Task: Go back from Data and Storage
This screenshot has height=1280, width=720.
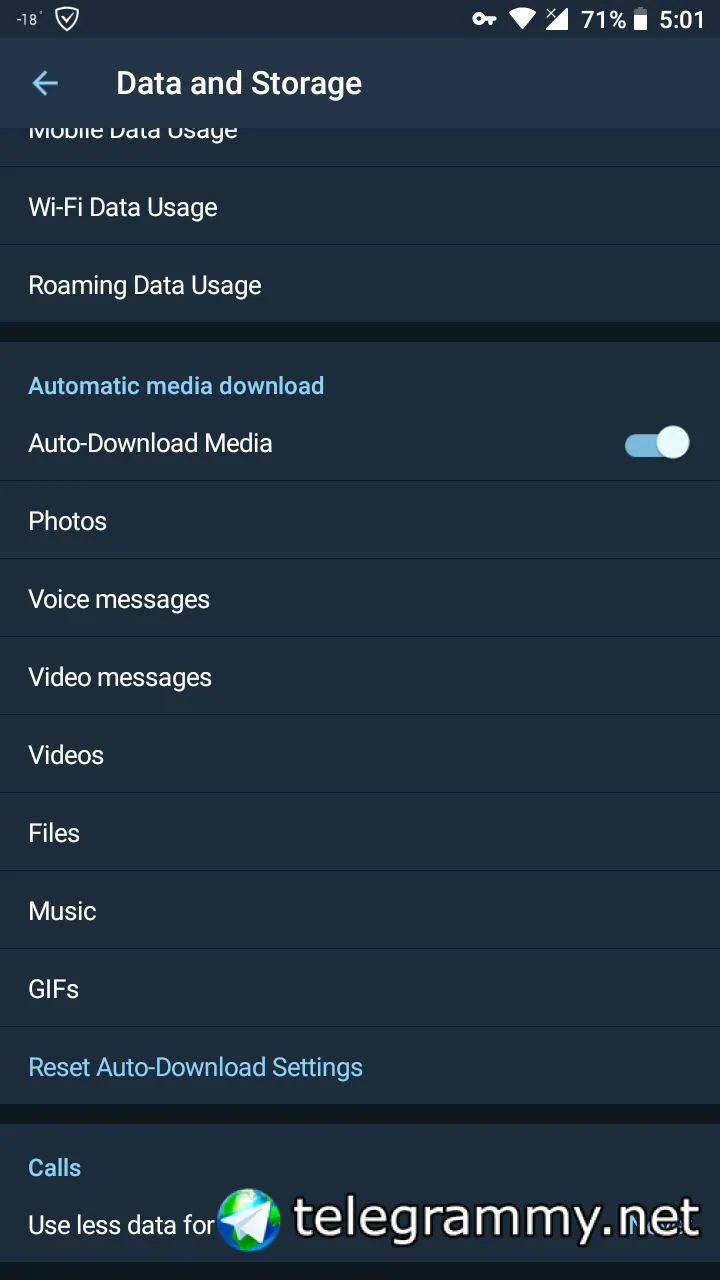Action: pos(45,83)
